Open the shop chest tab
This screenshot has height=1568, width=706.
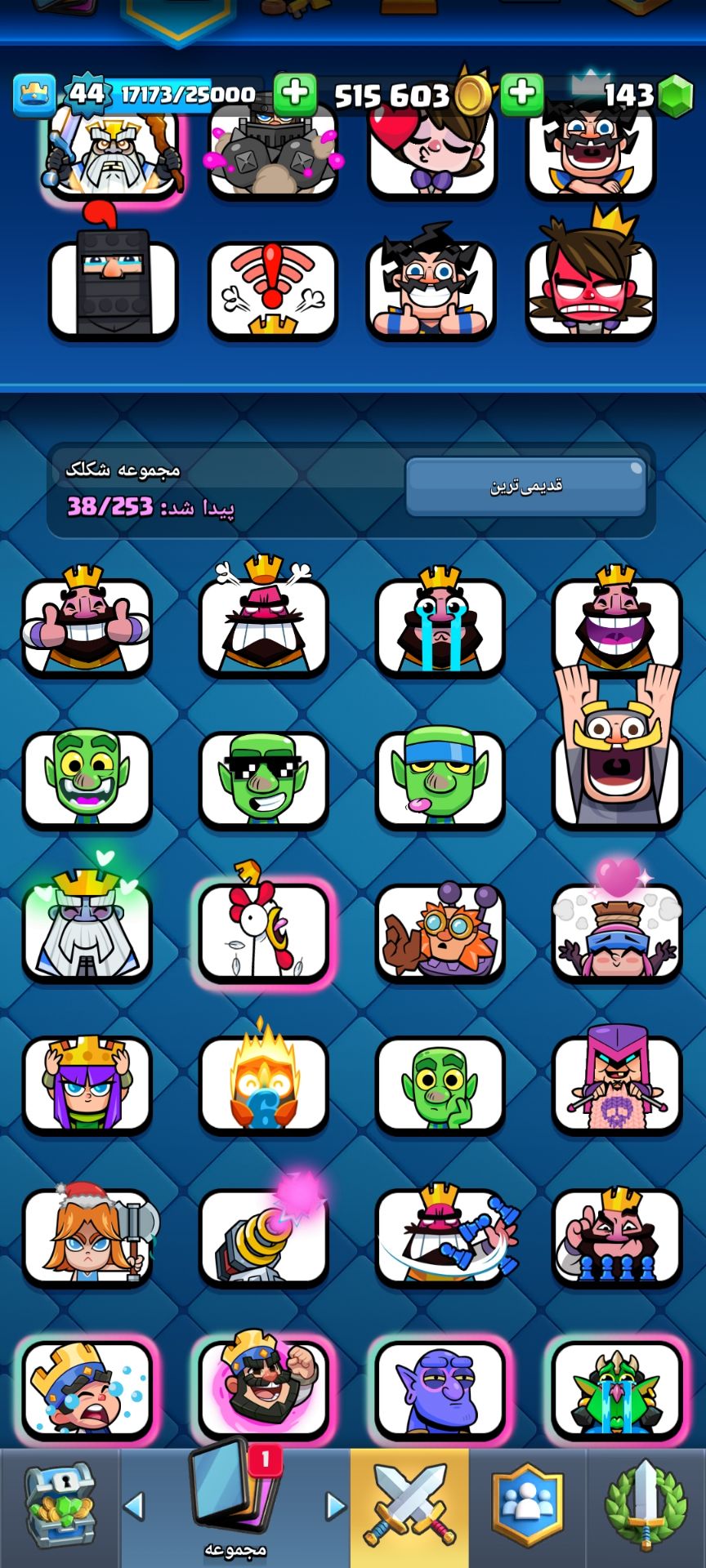click(x=59, y=1507)
